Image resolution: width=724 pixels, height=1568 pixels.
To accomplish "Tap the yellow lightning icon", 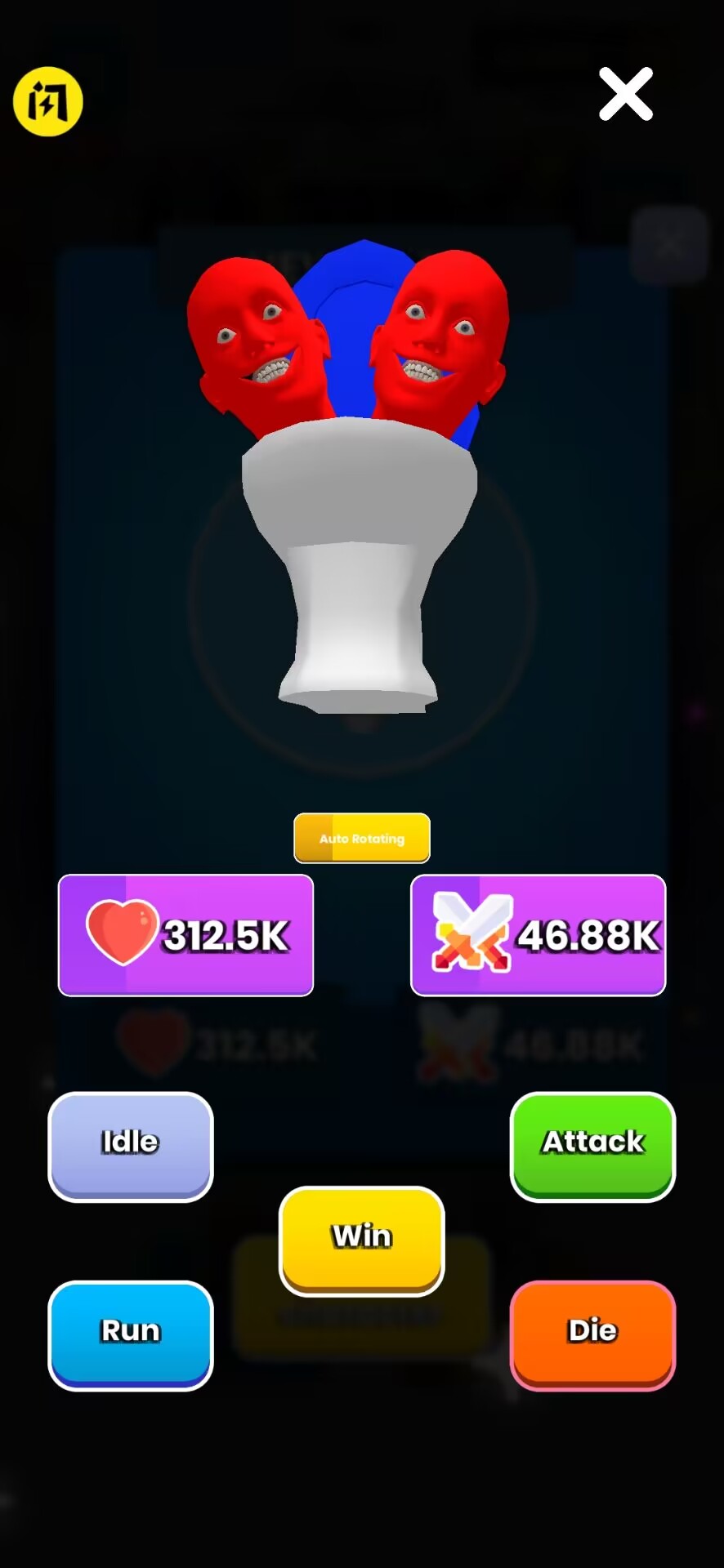I will 48,102.
